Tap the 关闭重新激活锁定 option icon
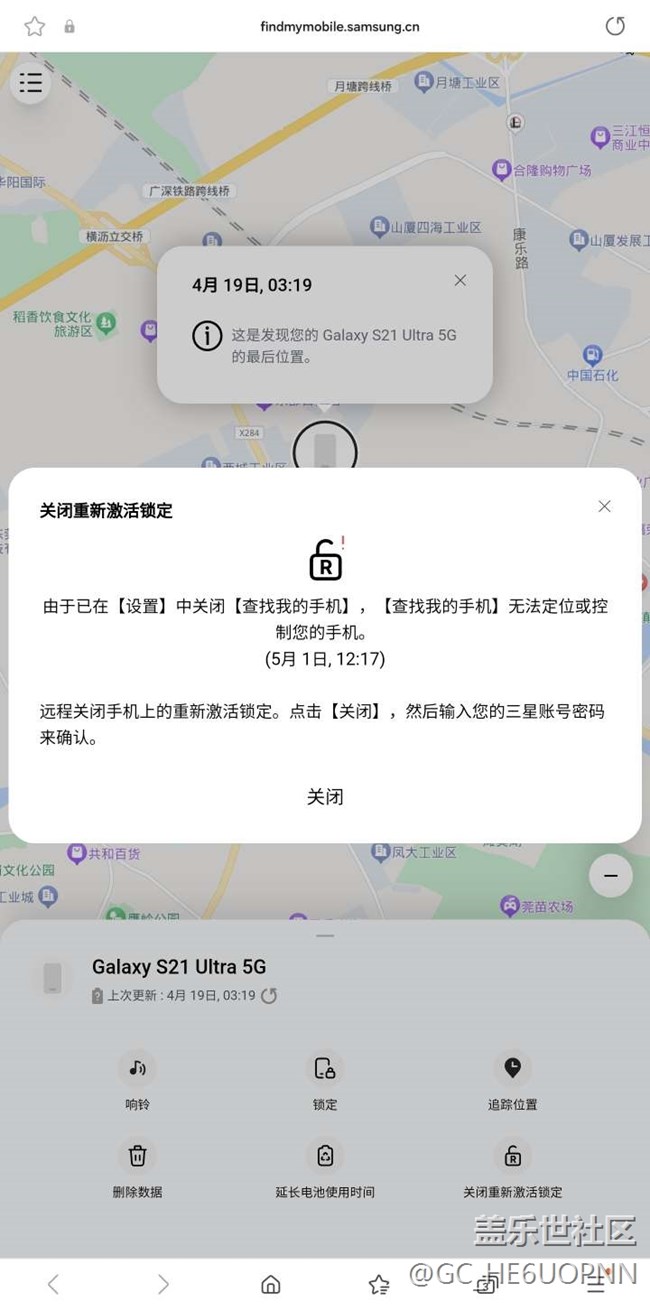 tap(512, 1156)
